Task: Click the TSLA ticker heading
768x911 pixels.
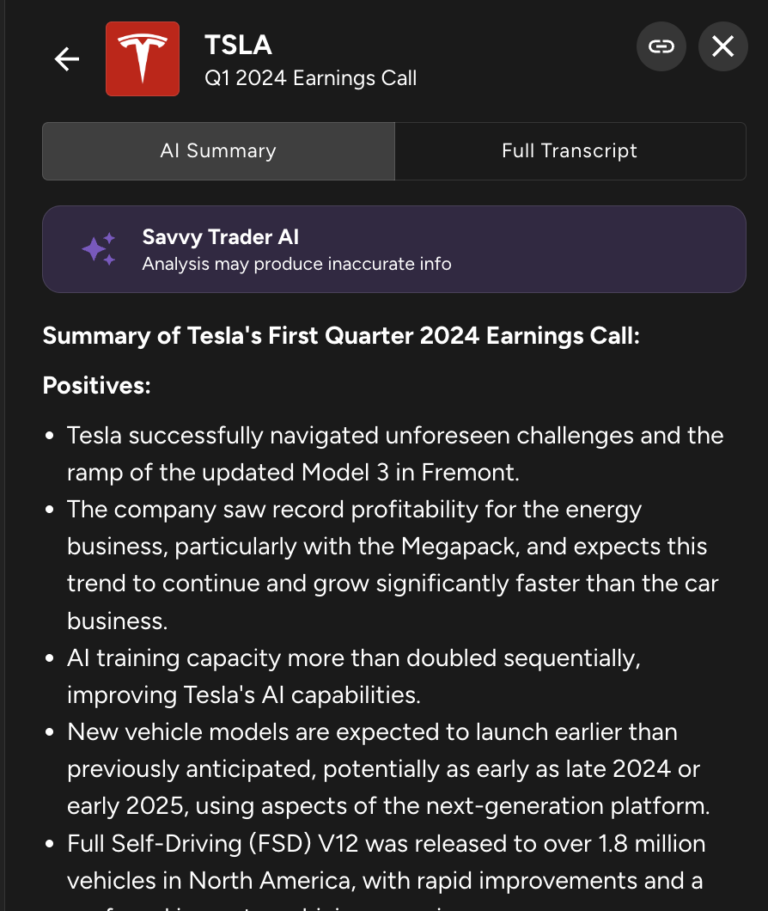Action: coord(236,44)
